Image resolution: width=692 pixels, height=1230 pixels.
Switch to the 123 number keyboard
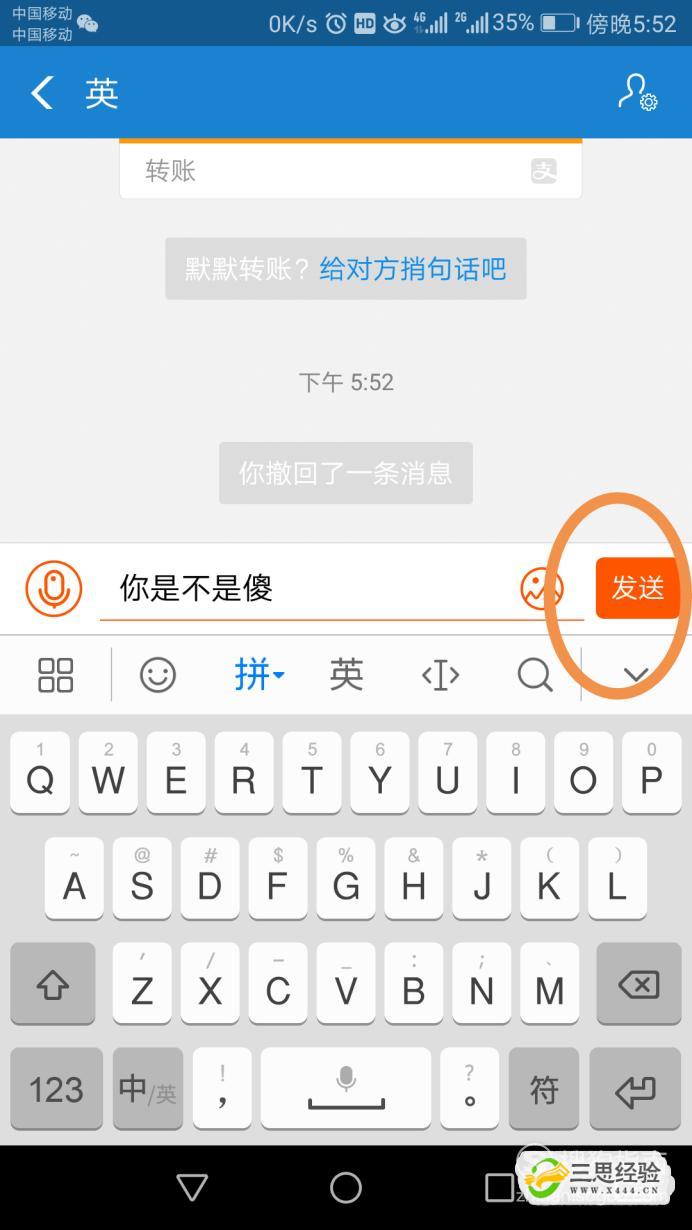pyautogui.click(x=56, y=1089)
